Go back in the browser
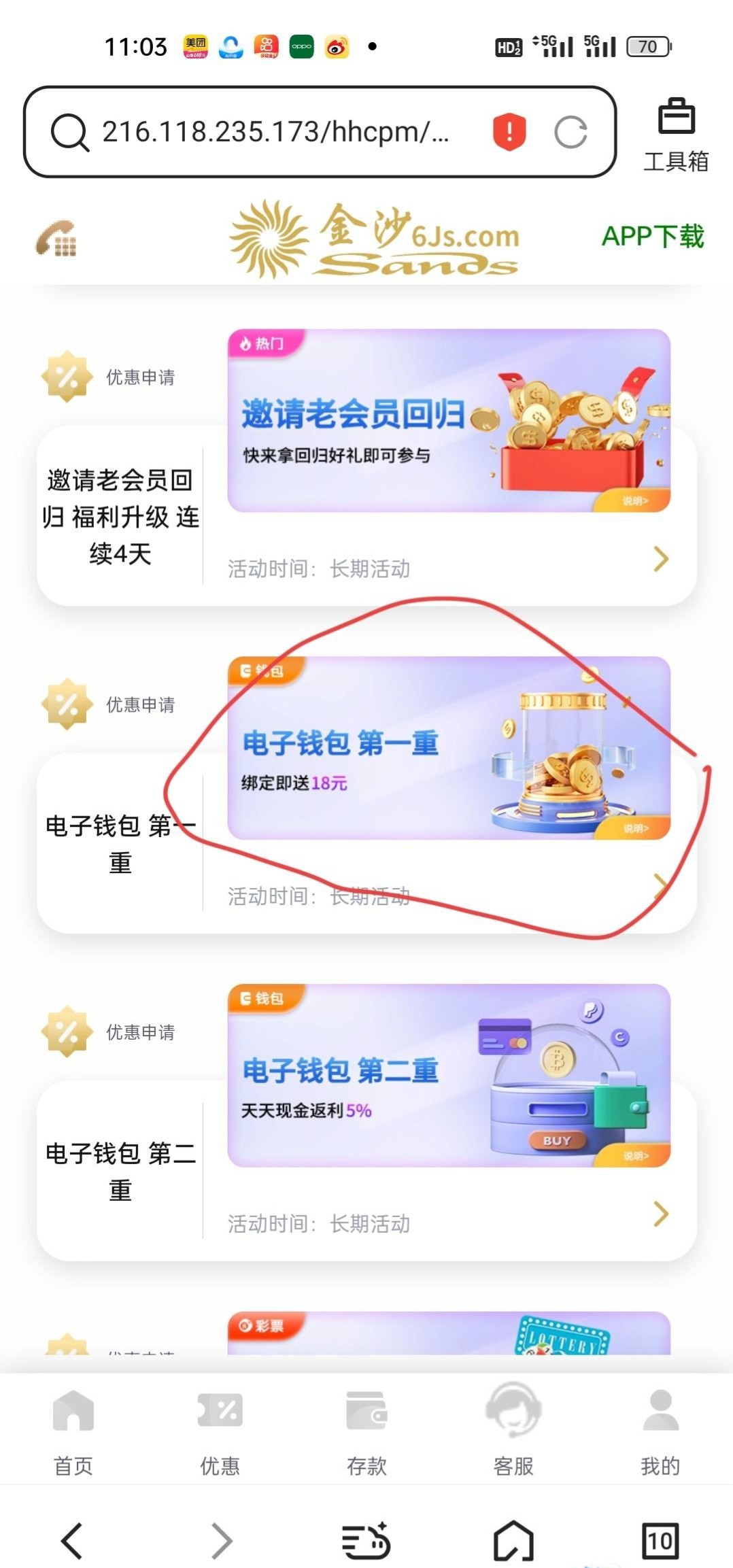Screen dimensions: 733x1568 [x=73, y=1540]
